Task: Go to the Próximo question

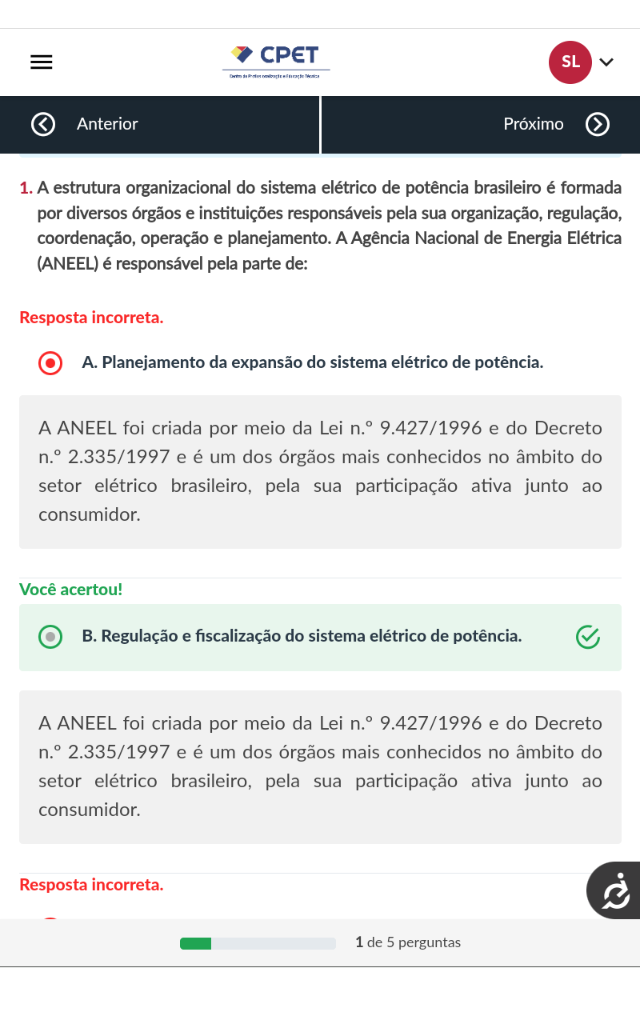Action: (555, 124)
